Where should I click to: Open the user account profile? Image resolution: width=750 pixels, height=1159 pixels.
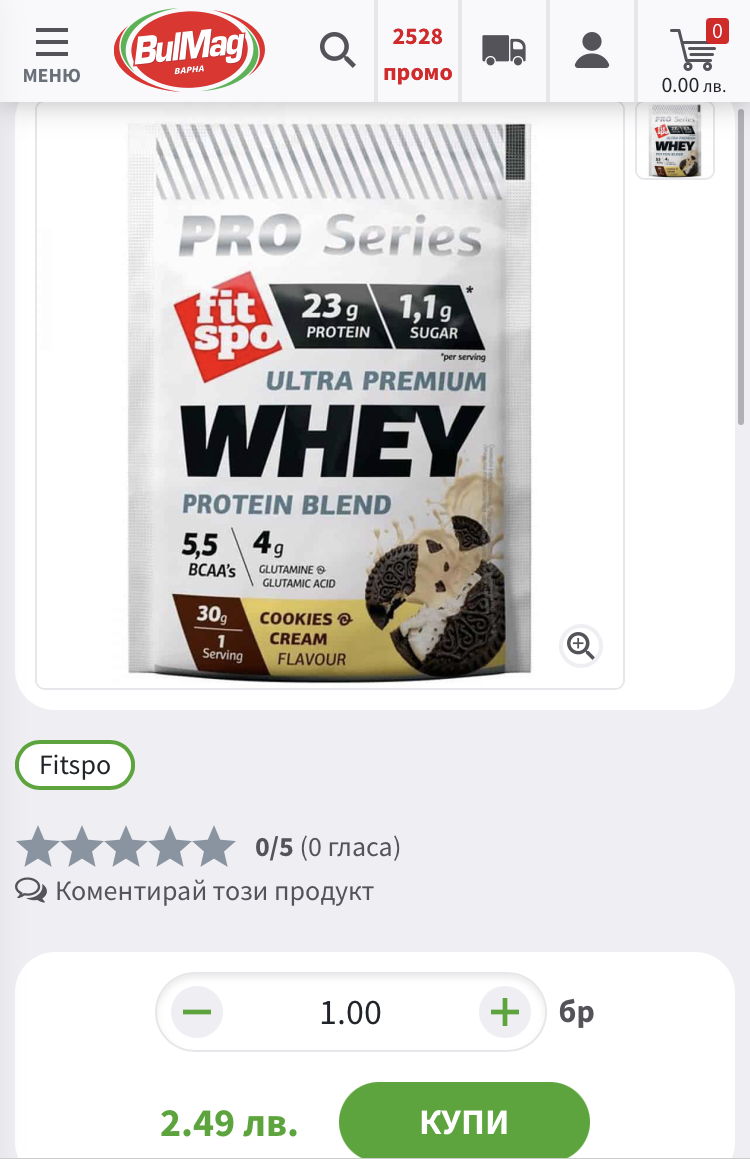(x=592, y=50)
